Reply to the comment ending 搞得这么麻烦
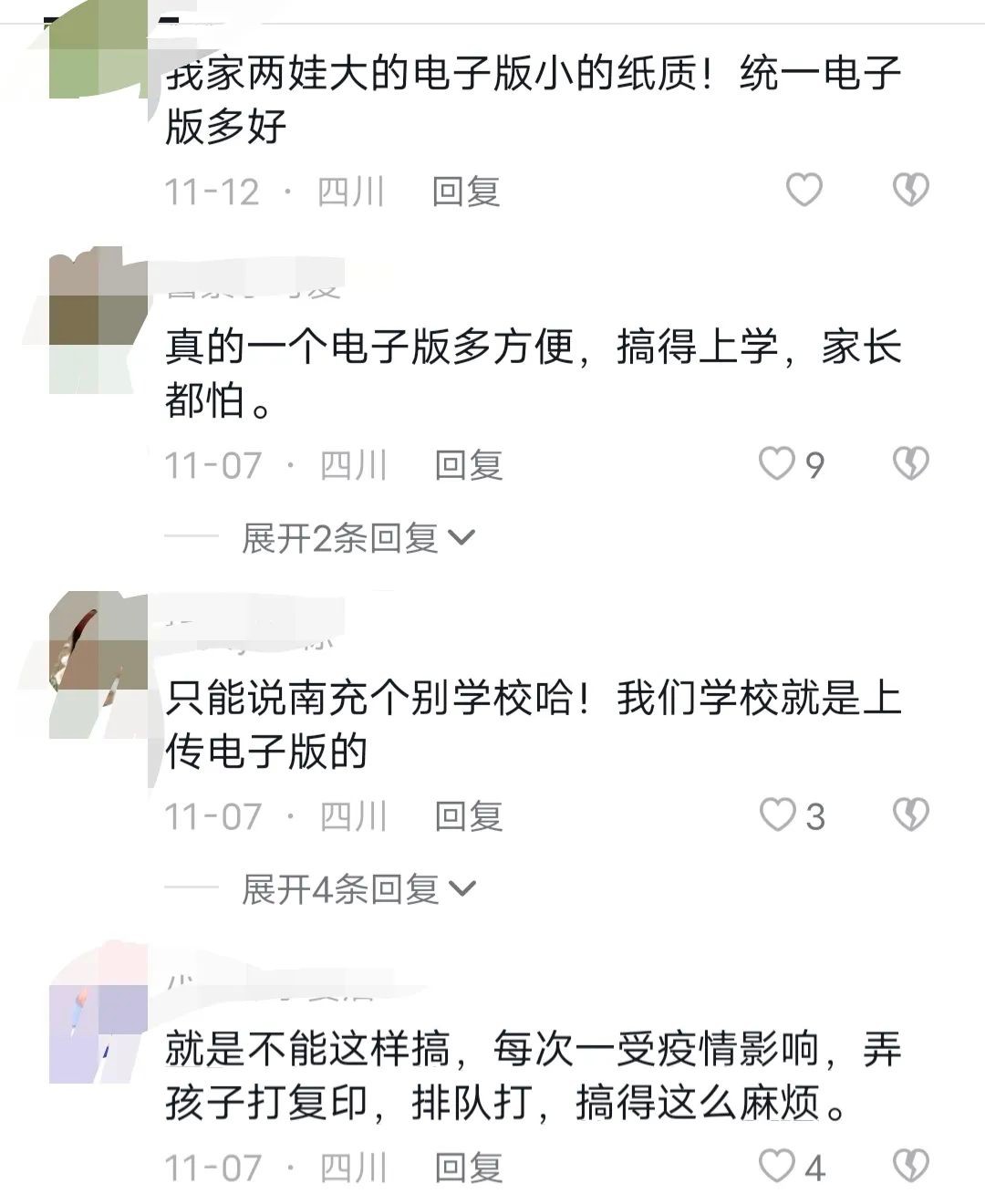 point(468,1168)
